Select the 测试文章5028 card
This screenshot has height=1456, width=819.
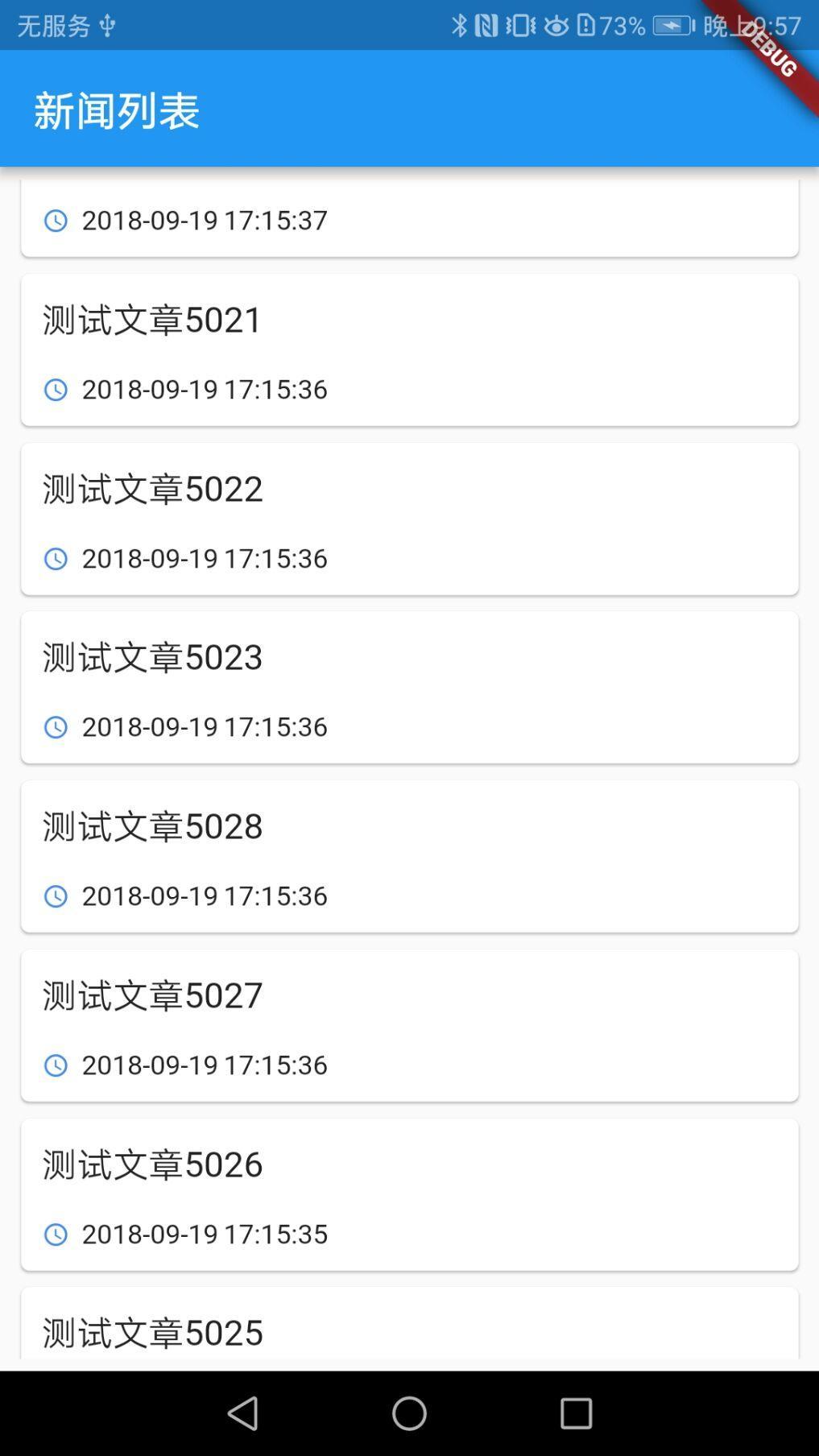point(409,856)
